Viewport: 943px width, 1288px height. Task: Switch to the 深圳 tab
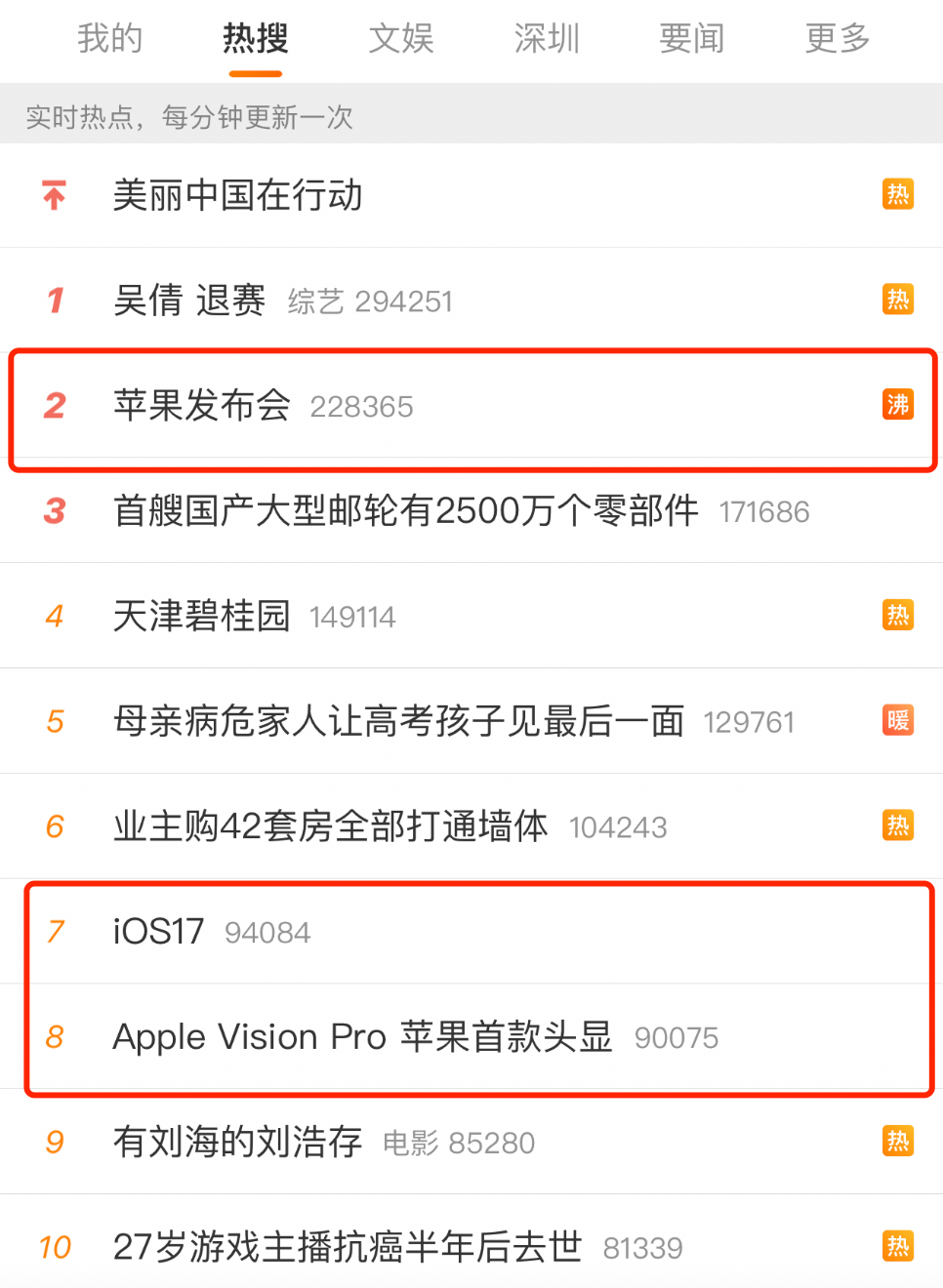547,39
